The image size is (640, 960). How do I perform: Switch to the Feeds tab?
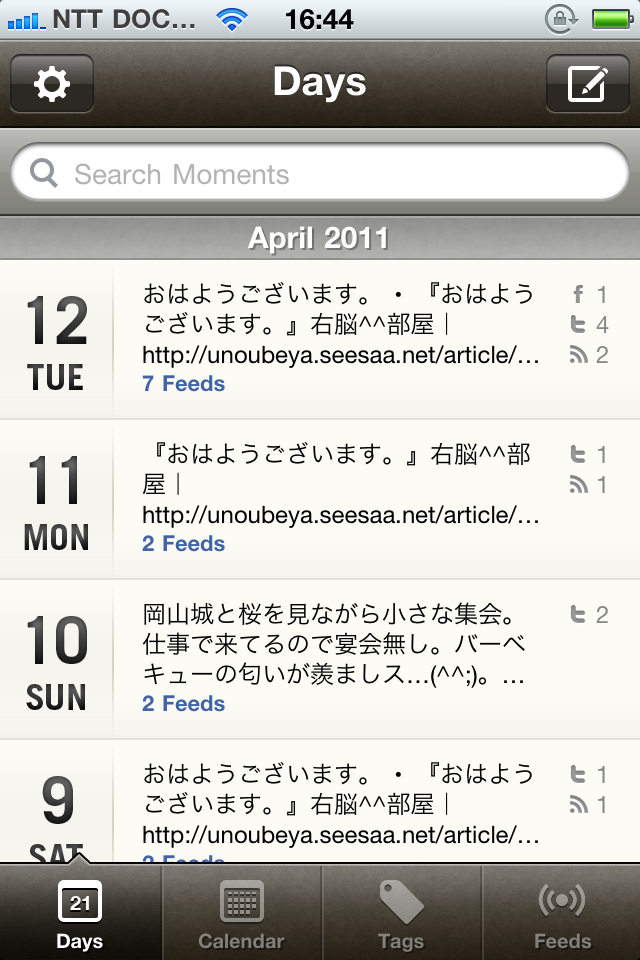click(562, 914)
